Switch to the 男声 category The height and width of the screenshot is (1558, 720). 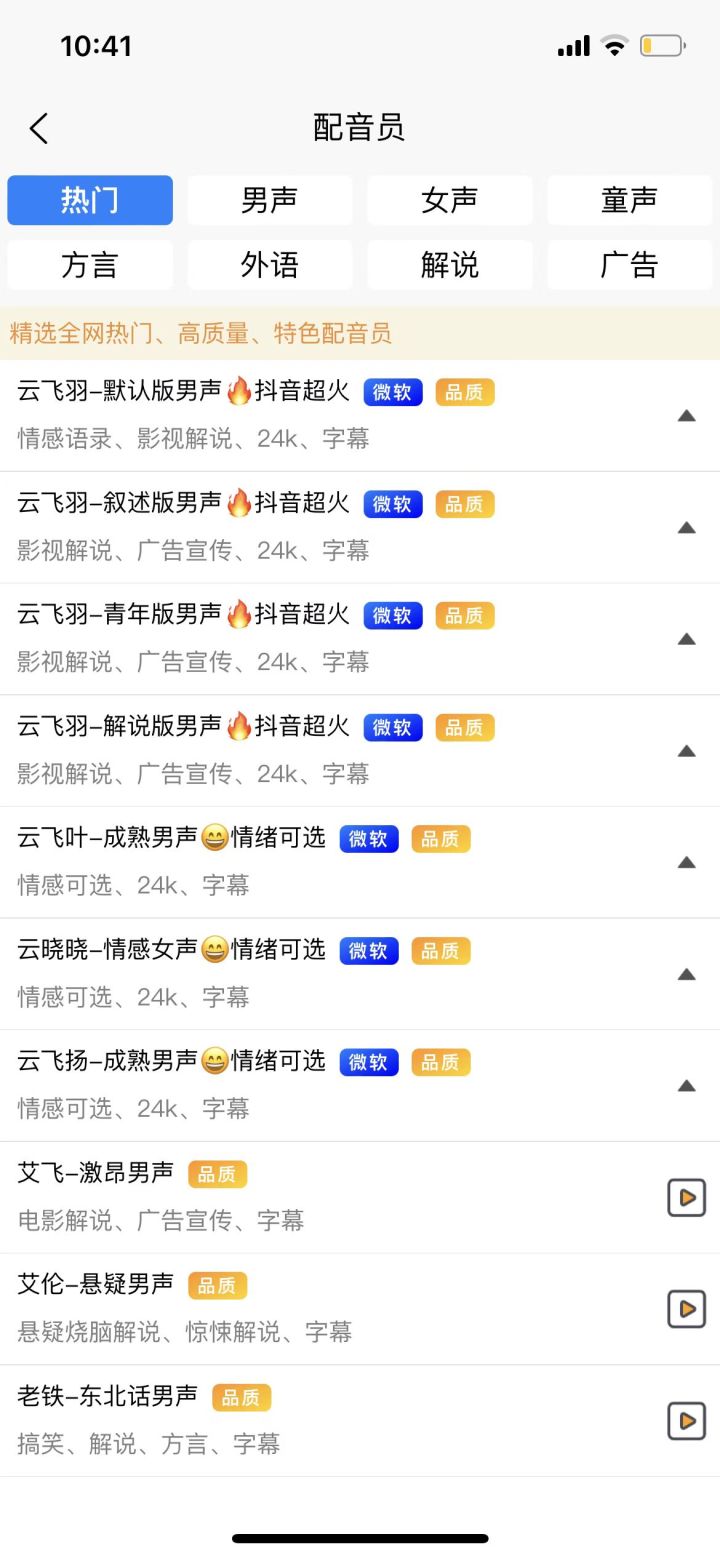(270, 200)
